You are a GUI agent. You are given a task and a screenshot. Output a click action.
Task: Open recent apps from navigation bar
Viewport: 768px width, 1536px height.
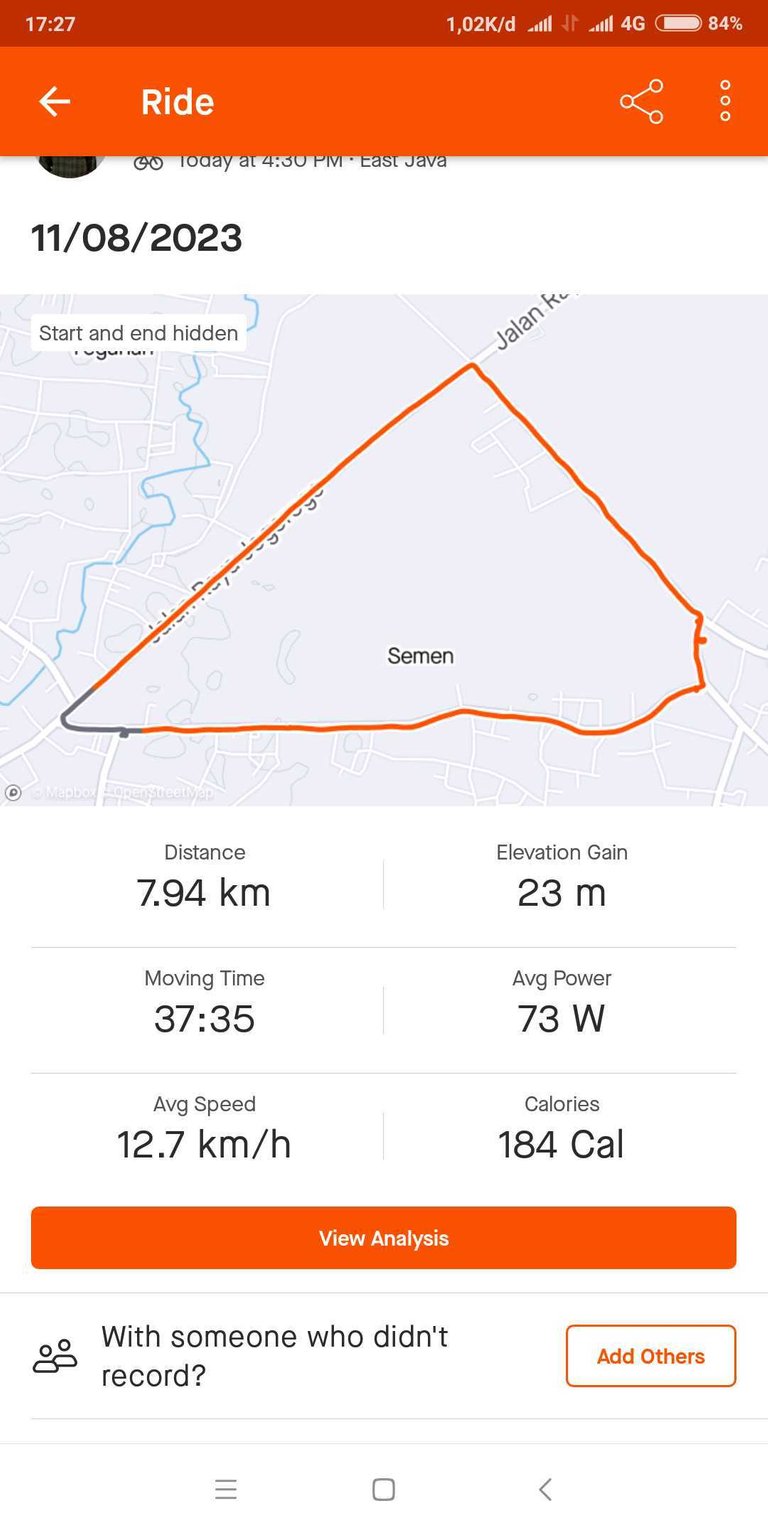click(x=226, y=1489)
